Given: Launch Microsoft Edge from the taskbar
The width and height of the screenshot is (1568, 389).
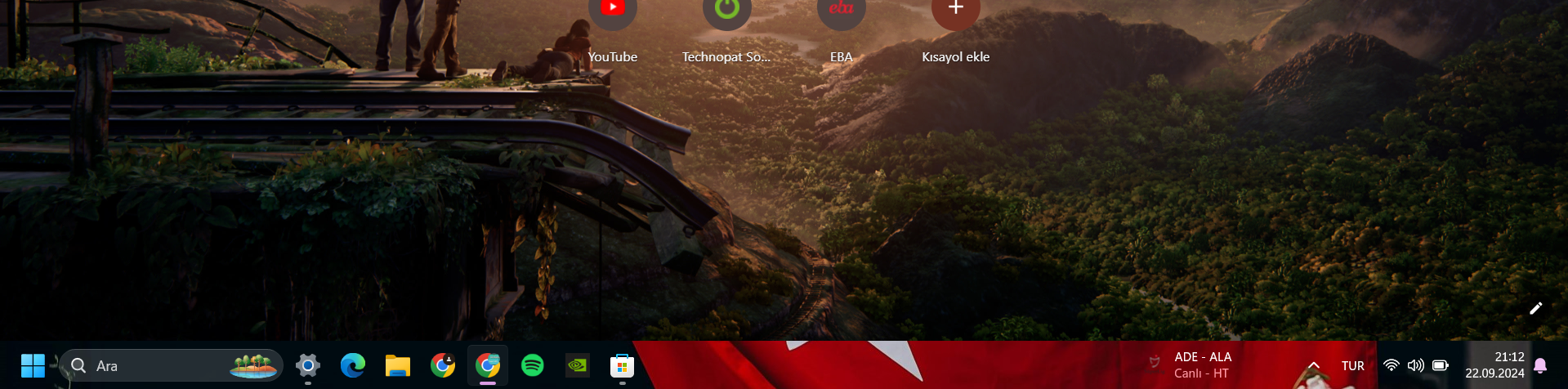Looking at the screenshot, I should click(353, 365).
